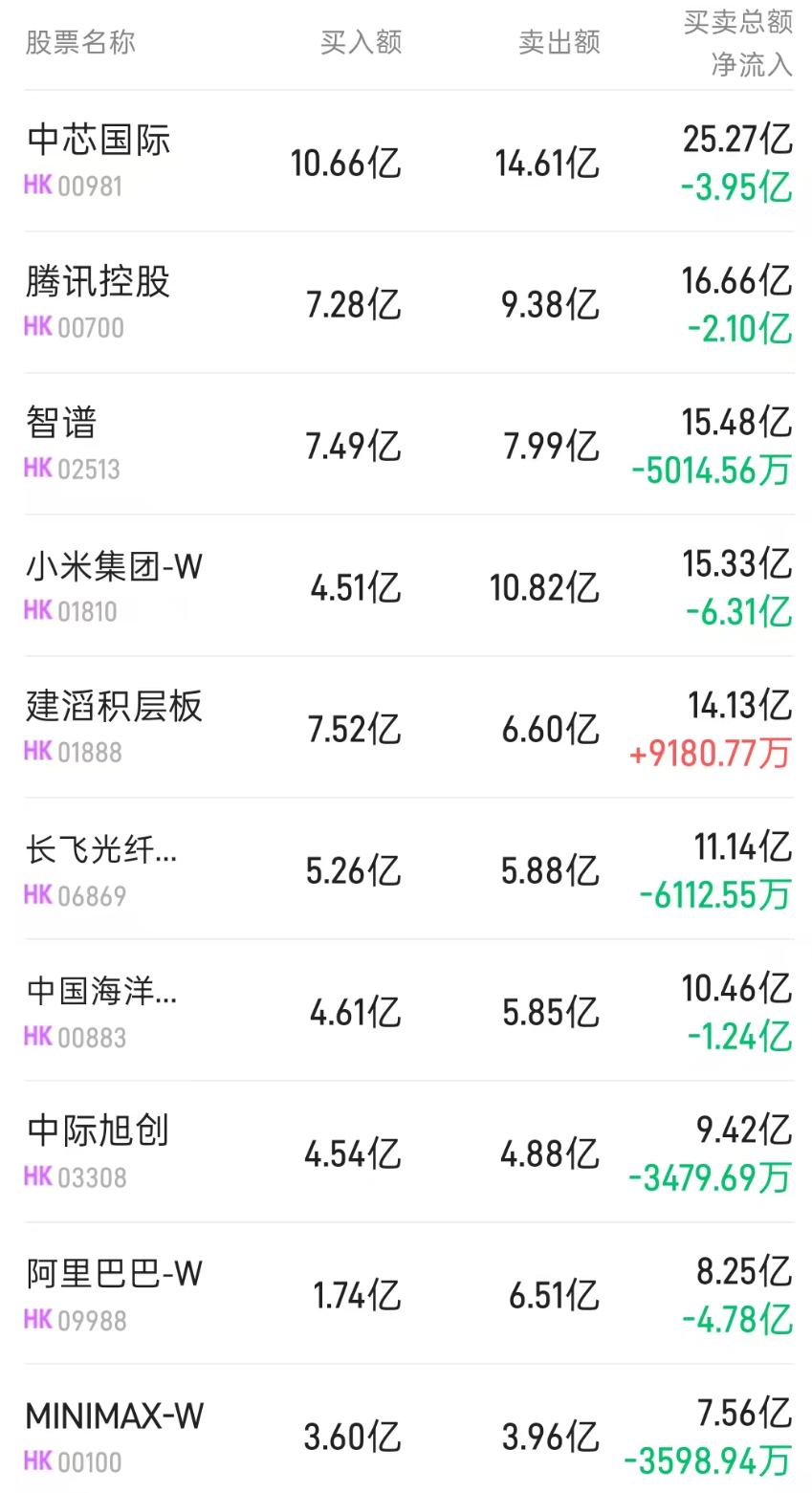Select the MINIMAX-W stock row
The width and height of the screenshot is (812, 1493).
tap(408, 1430)
